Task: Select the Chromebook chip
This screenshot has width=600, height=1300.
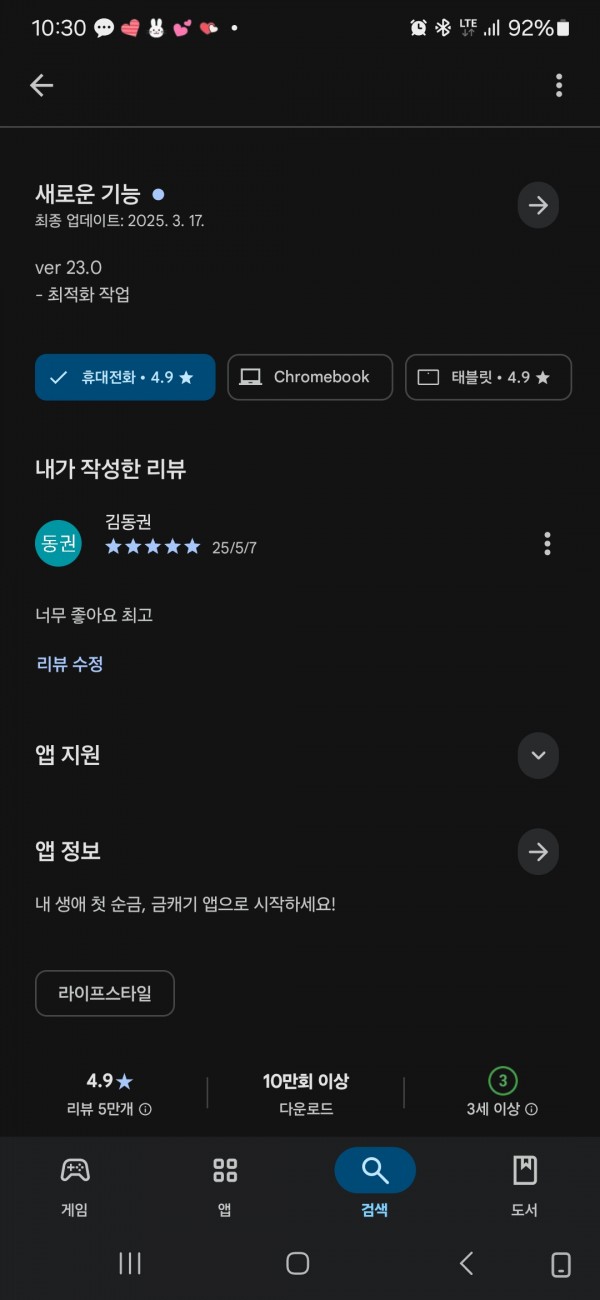Action: [x=310, y=377]
